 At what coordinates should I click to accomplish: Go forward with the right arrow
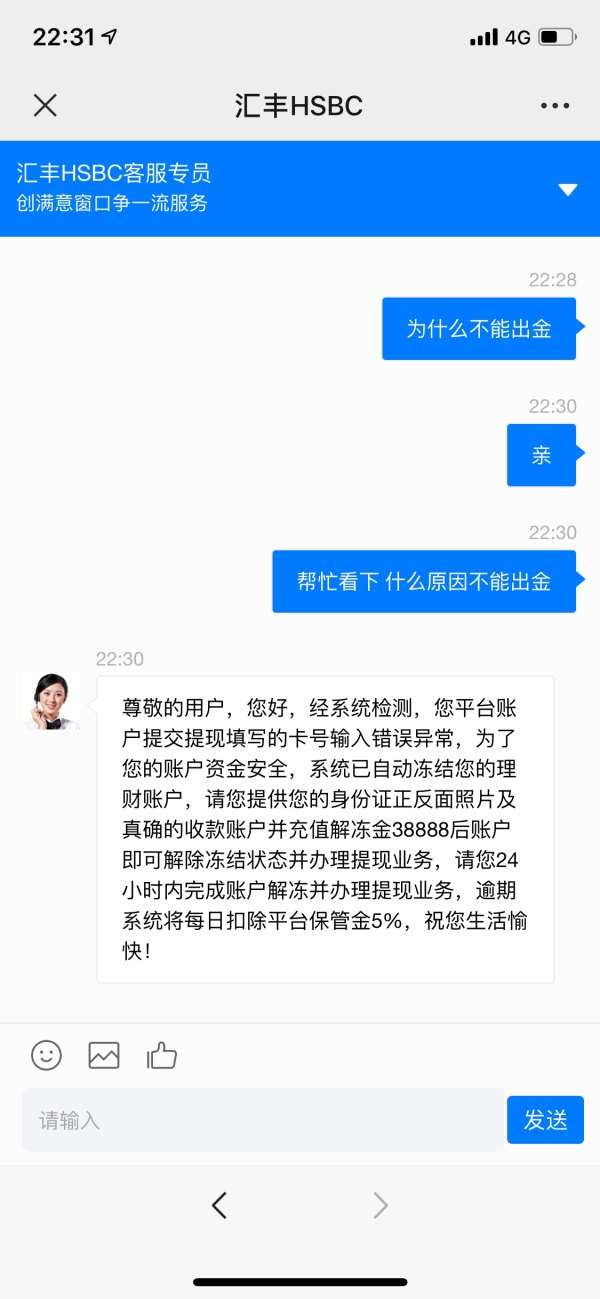tap(380, 1206)
